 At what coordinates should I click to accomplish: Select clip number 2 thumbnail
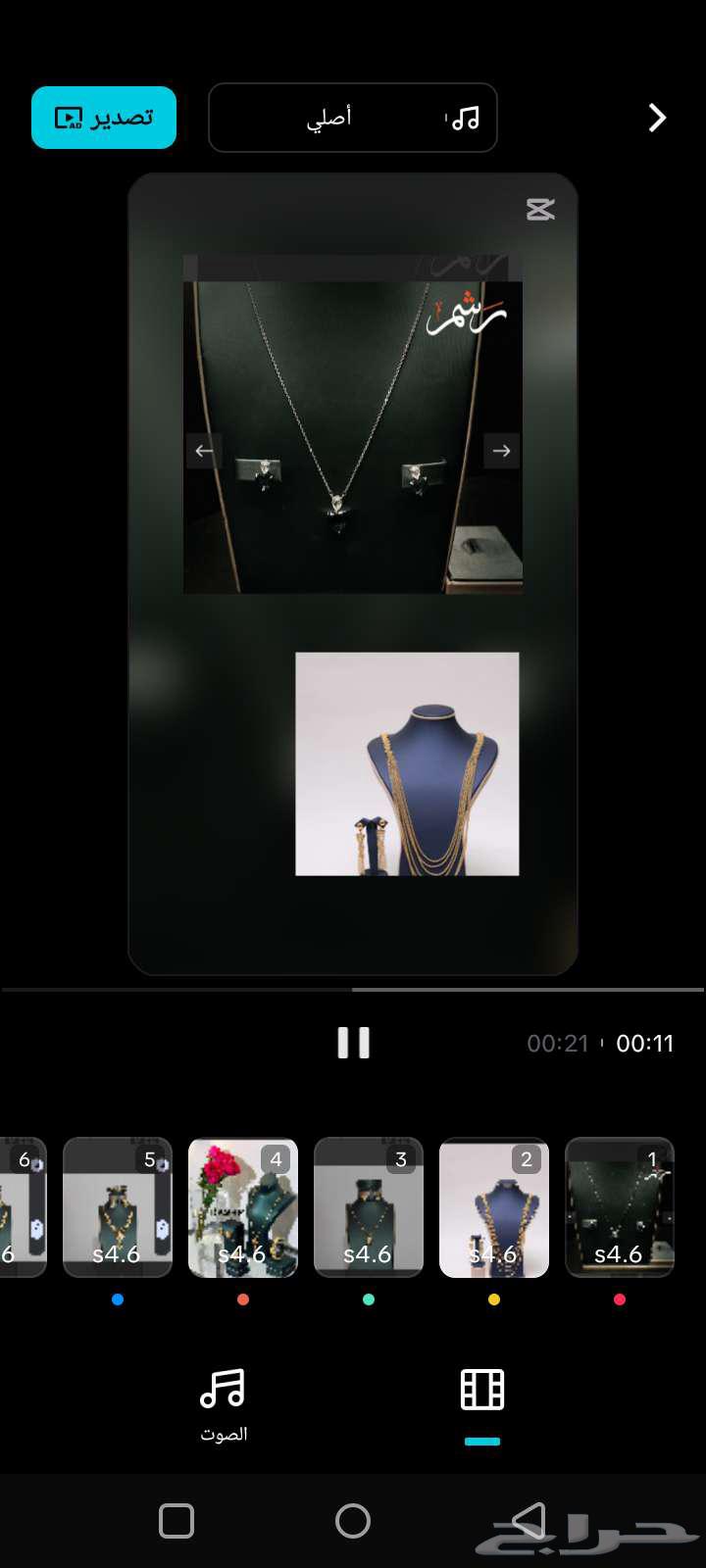click(x=493, y=1207)
